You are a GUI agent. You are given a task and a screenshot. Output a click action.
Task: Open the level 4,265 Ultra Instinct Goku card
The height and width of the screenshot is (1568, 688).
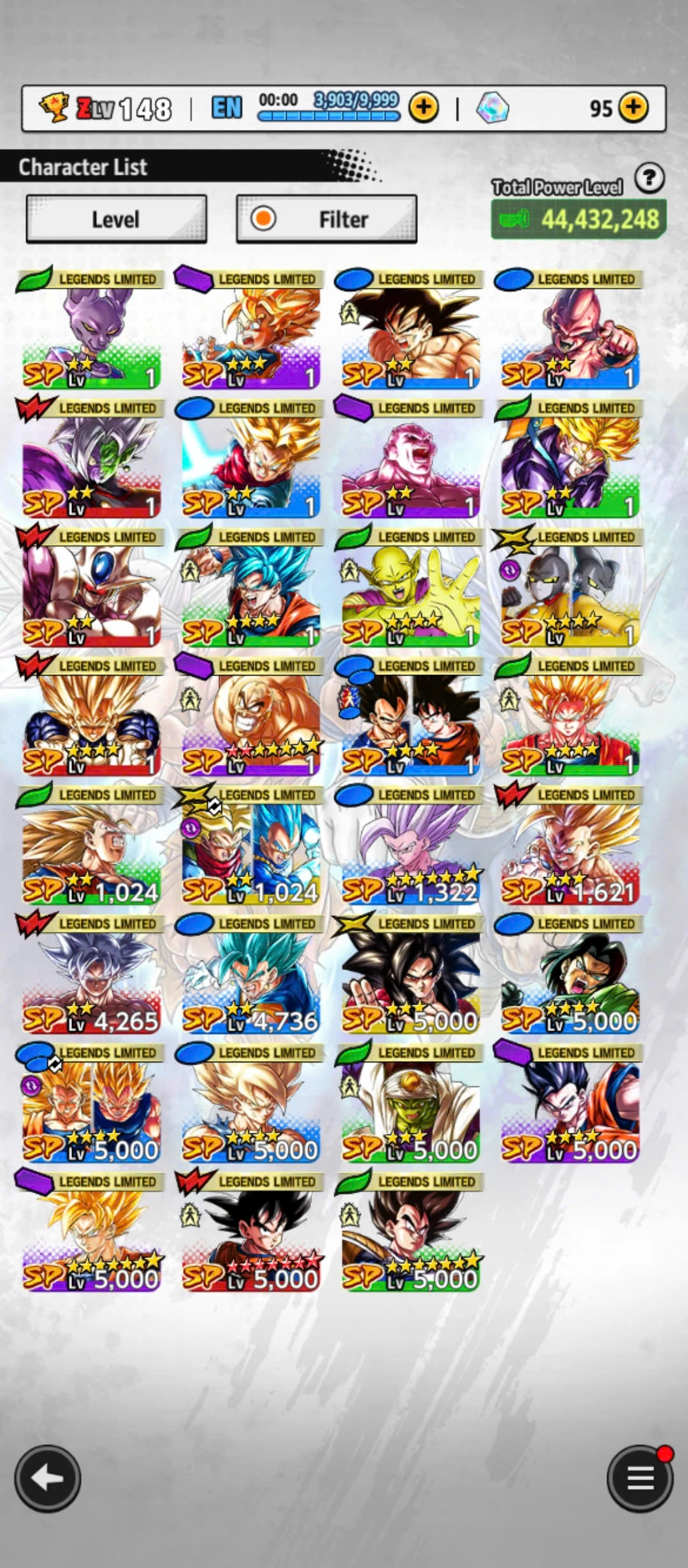[x=91, y=976]
